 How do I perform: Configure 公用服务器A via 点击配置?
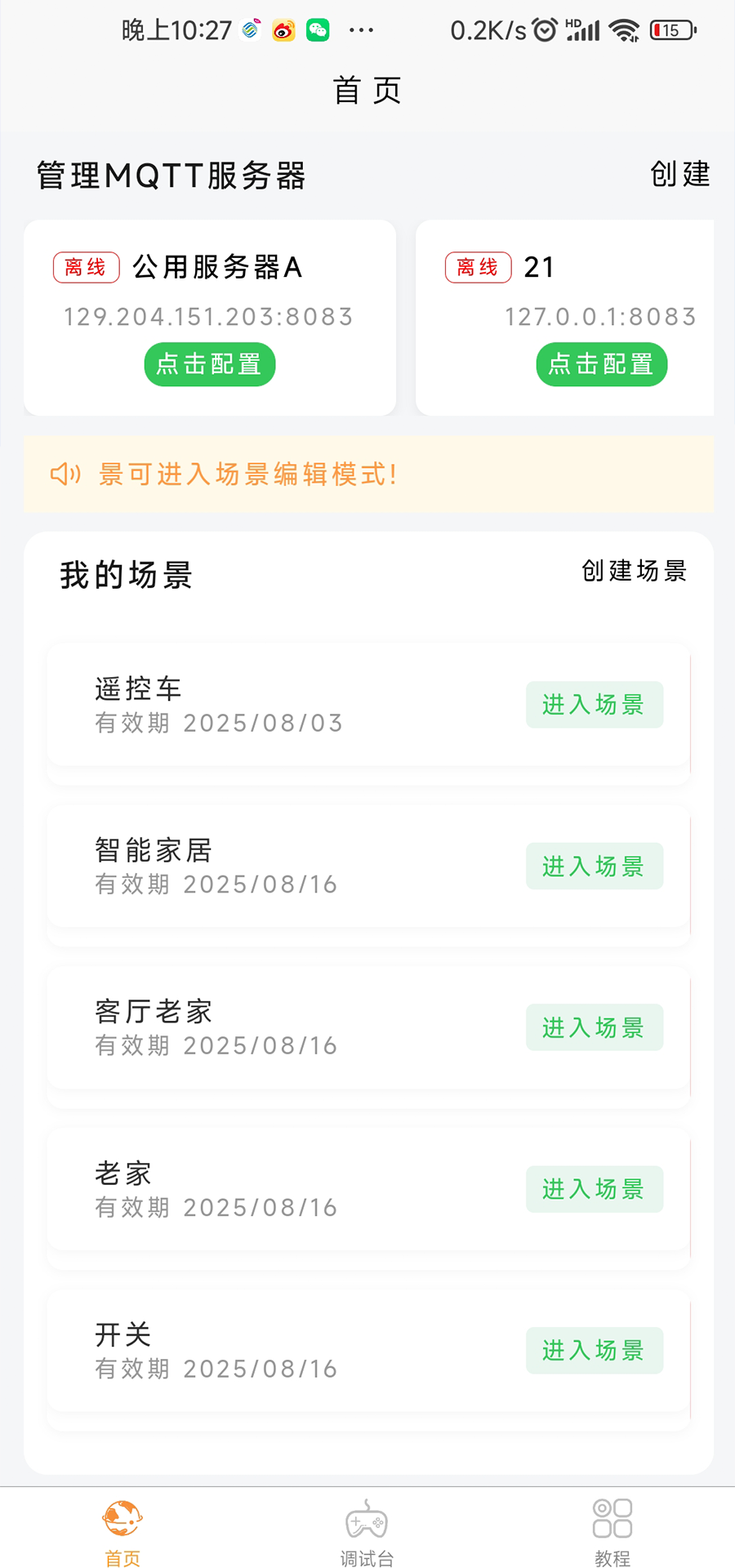(209, 364)
